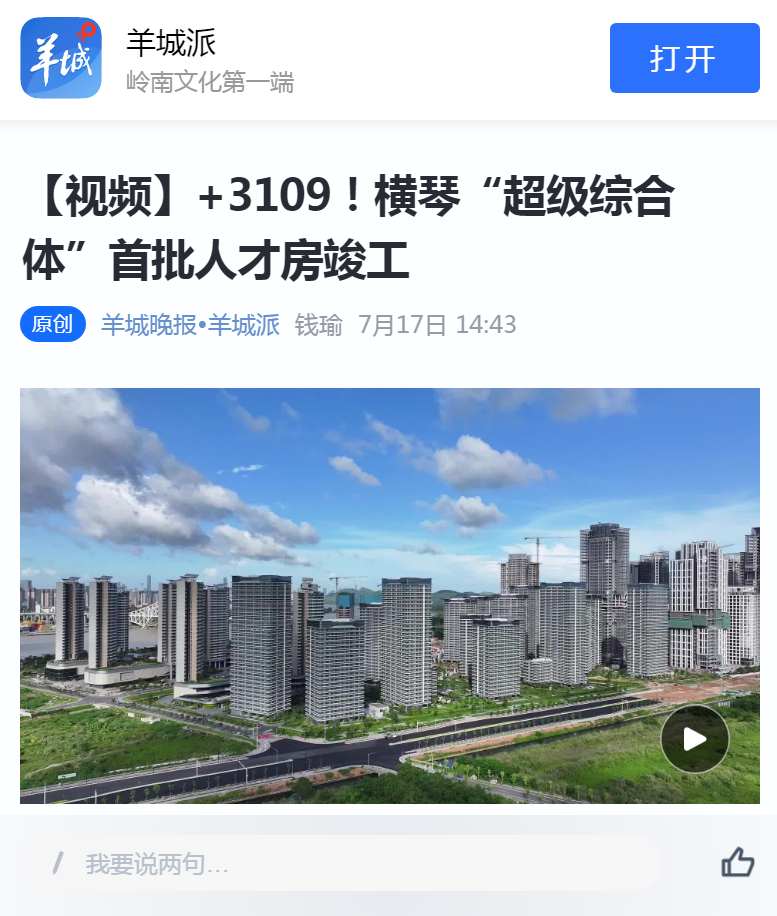Select the tagline 岭南文化第一端
This screenshot has height=916, width=777.
[x=209, y=85]
